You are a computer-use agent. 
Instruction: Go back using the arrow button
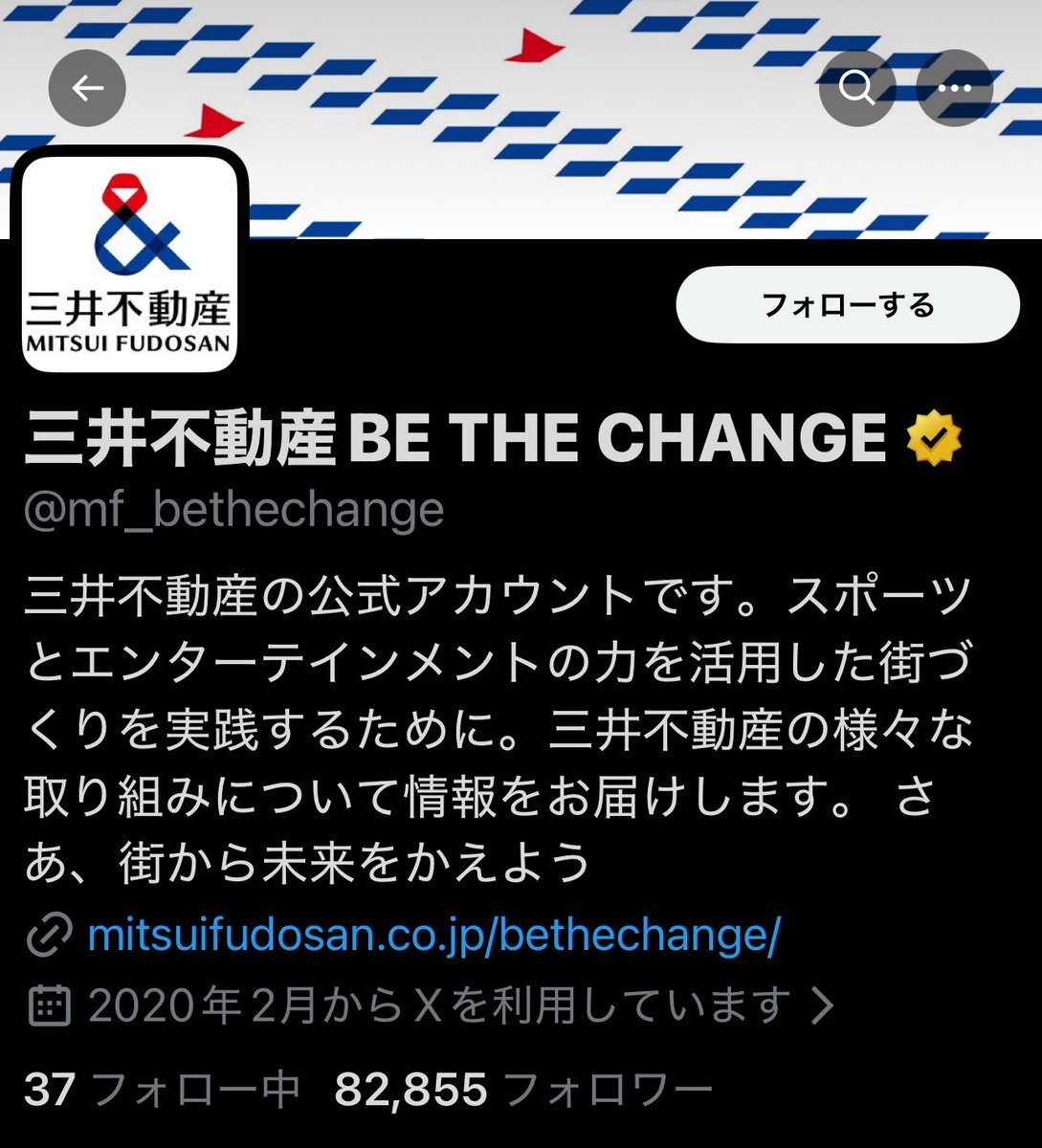(x=87, y=89)
